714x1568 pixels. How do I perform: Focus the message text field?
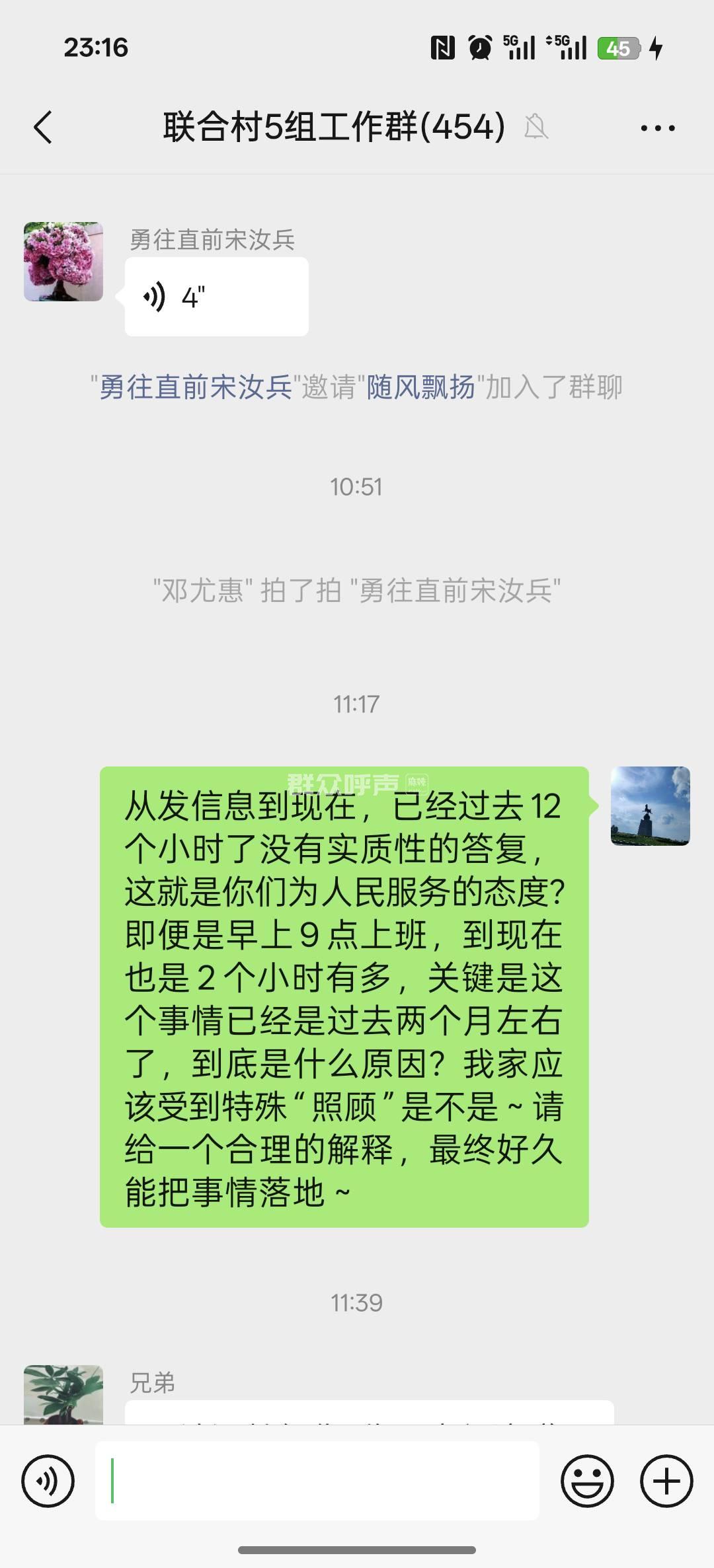(x=317, y=1481)
